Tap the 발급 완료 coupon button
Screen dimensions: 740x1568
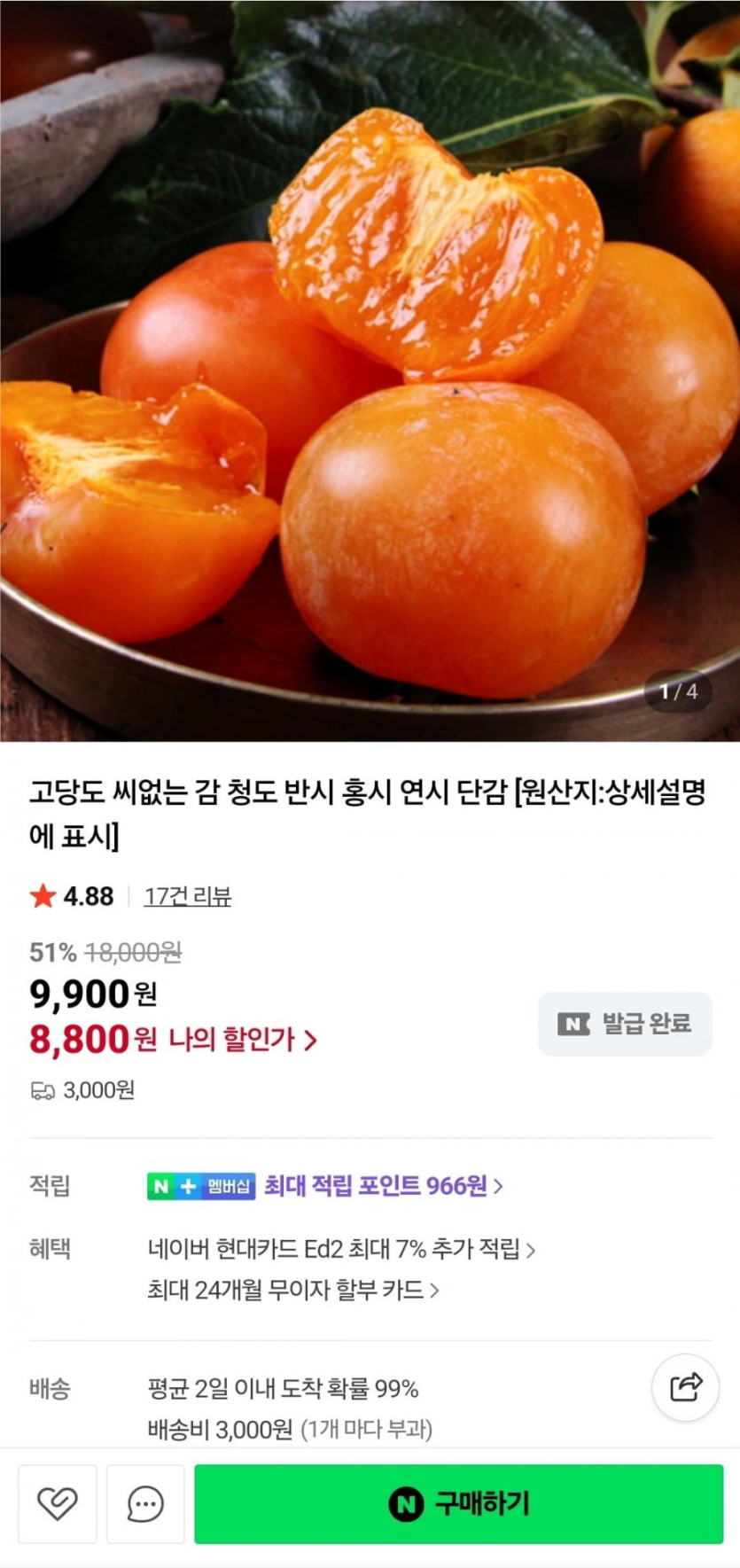point(625,1024)
